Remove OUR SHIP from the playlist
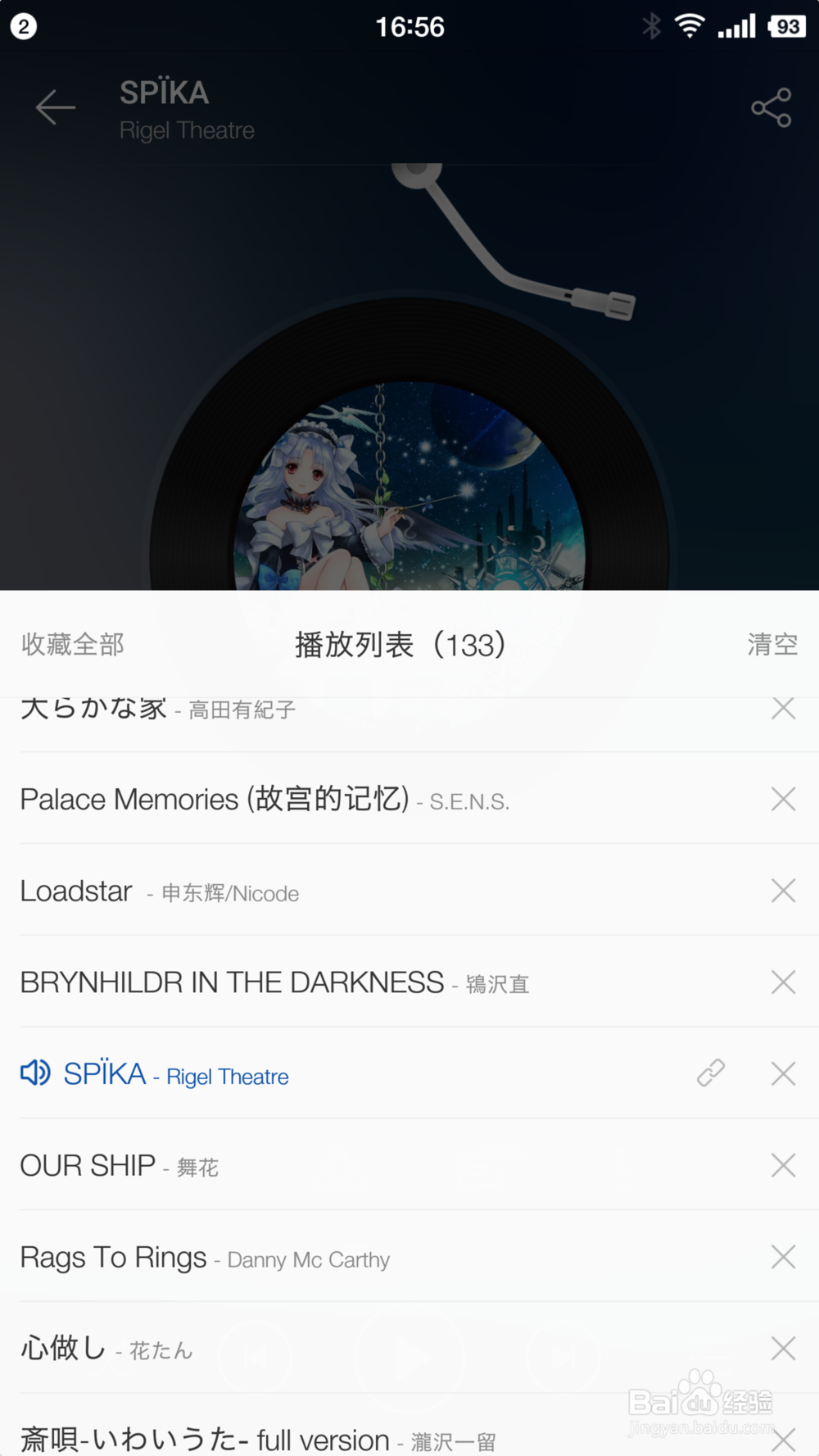The width and height of the screenshot is (819, 1456). click(783, 1164)
